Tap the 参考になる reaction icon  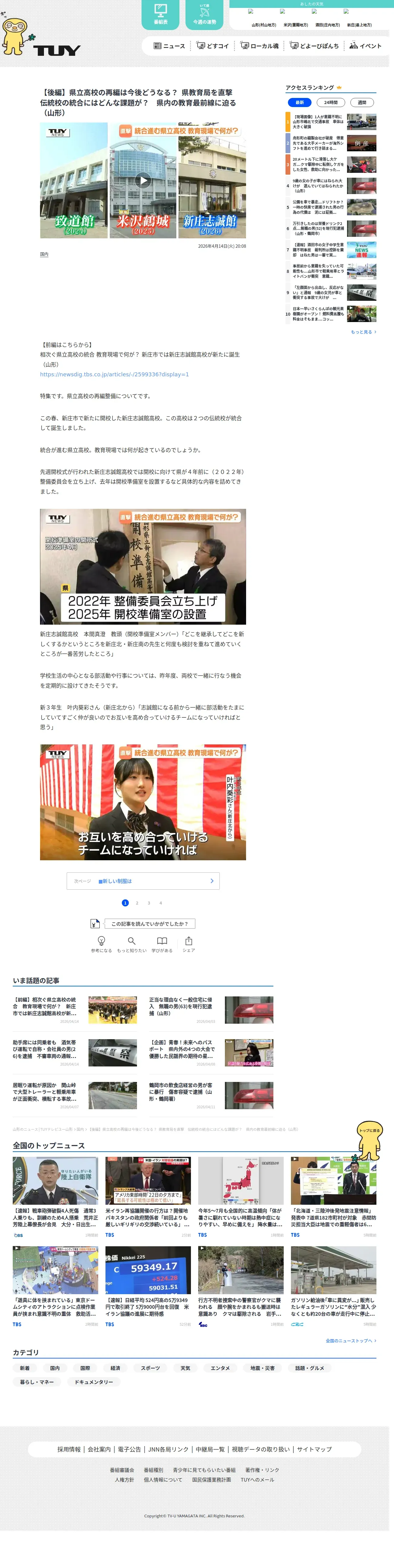coord(102,944)
